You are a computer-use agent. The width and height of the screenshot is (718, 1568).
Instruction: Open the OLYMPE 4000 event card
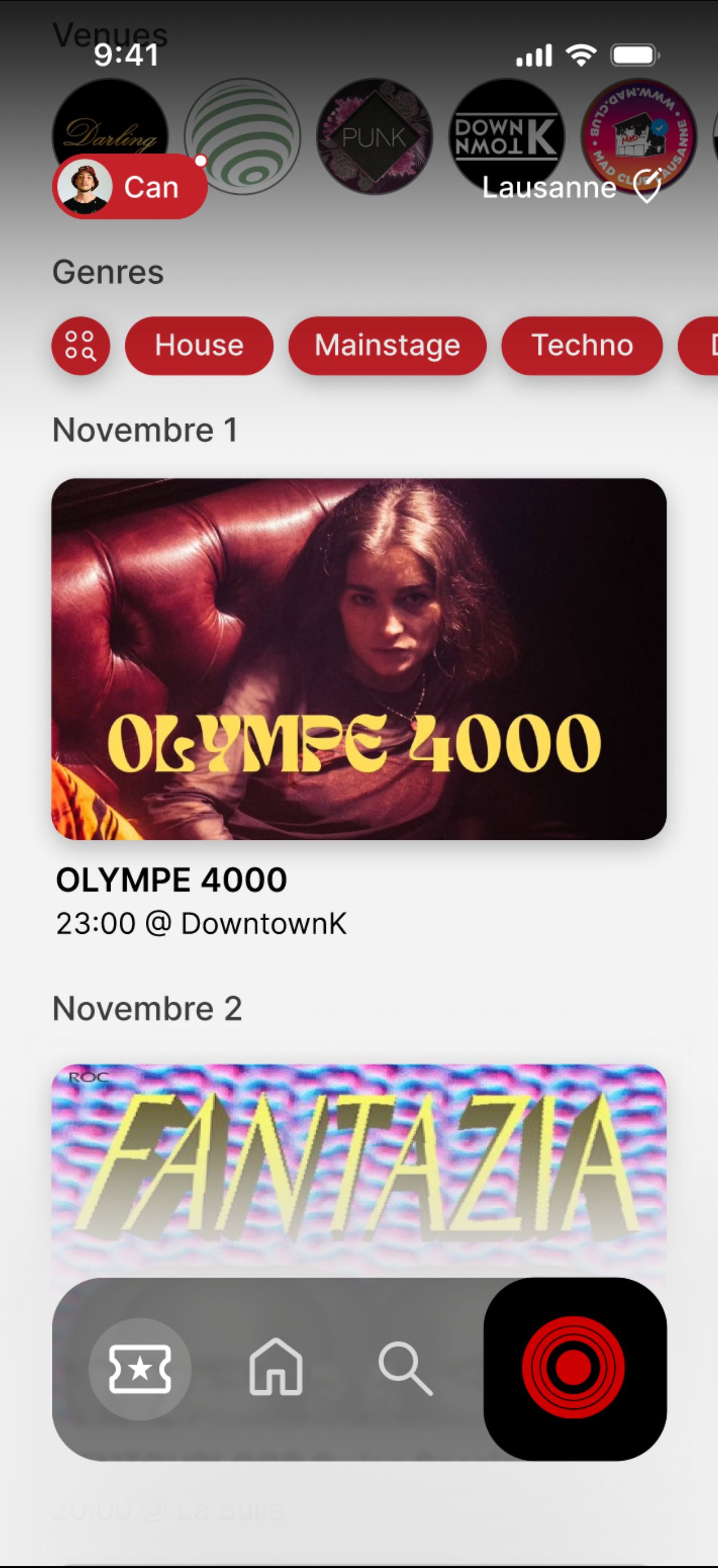(x=358, y=659)
